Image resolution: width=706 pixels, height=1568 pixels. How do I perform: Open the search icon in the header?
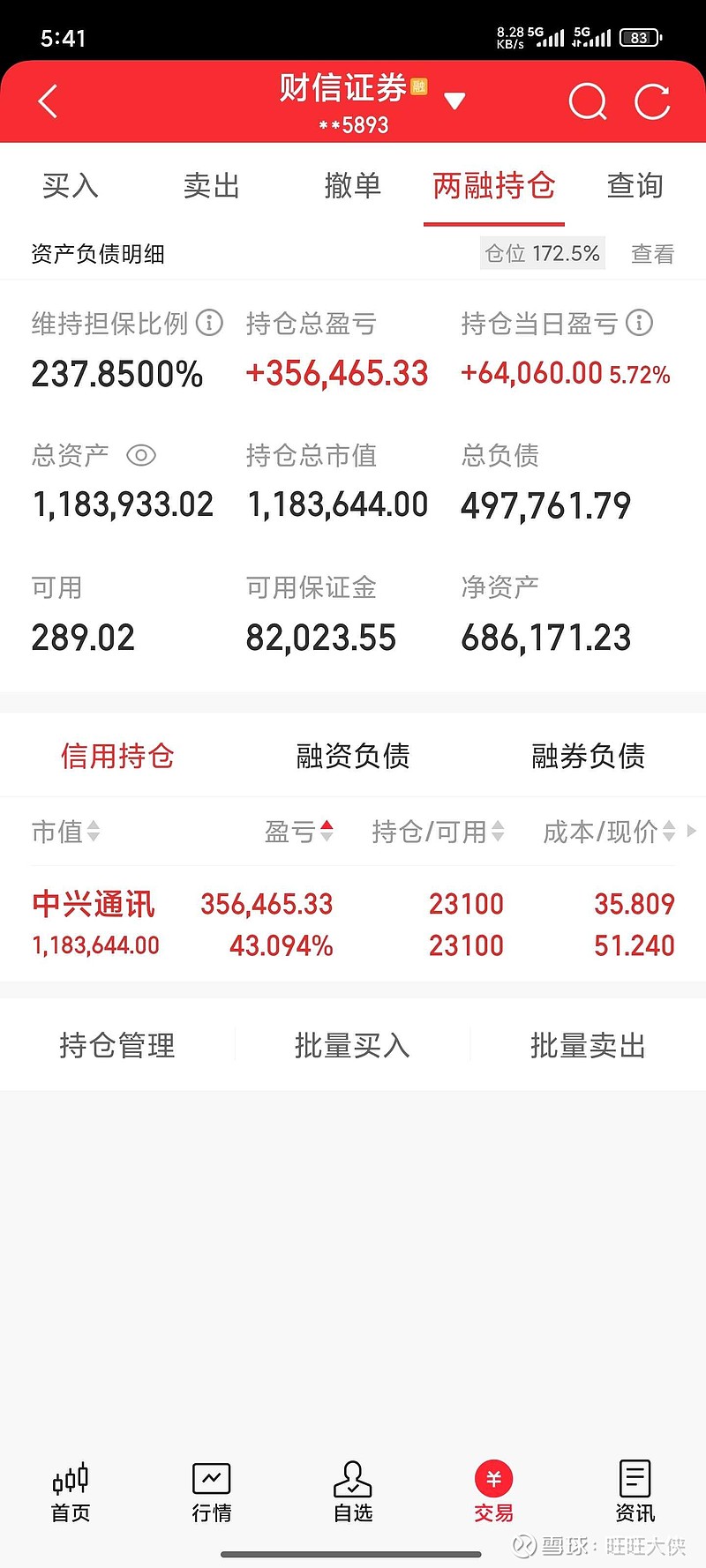586,101
